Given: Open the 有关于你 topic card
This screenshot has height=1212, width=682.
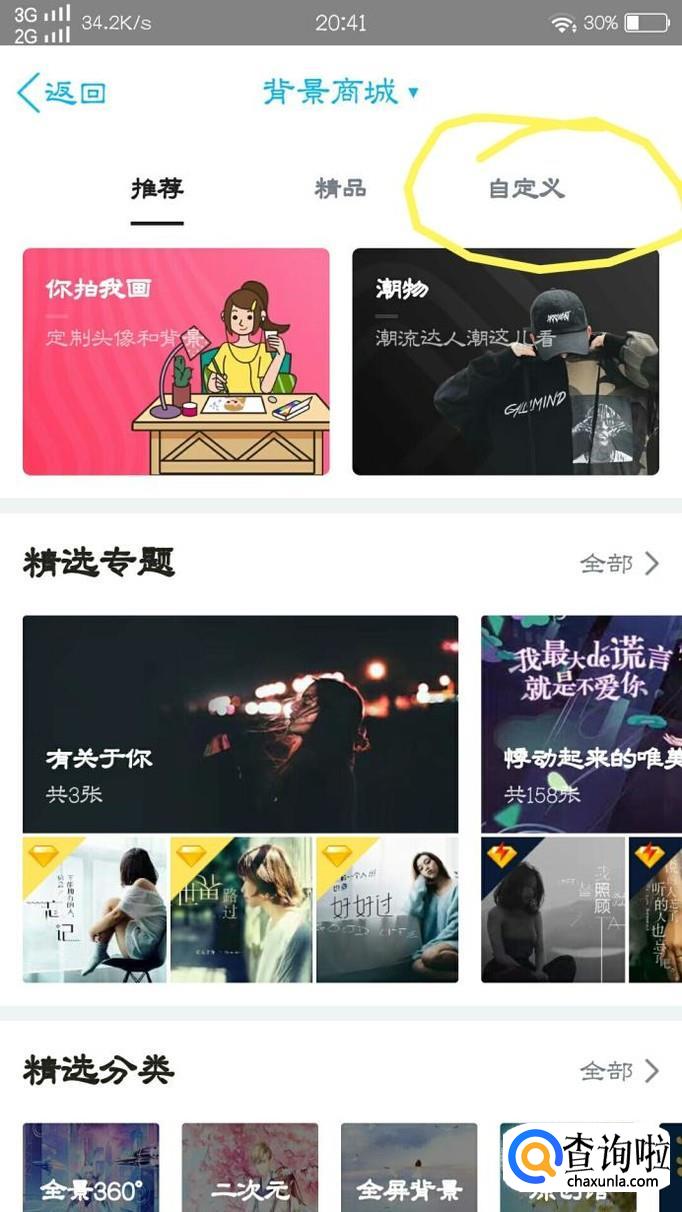Looking at the screenshot, I should point(240,723).
